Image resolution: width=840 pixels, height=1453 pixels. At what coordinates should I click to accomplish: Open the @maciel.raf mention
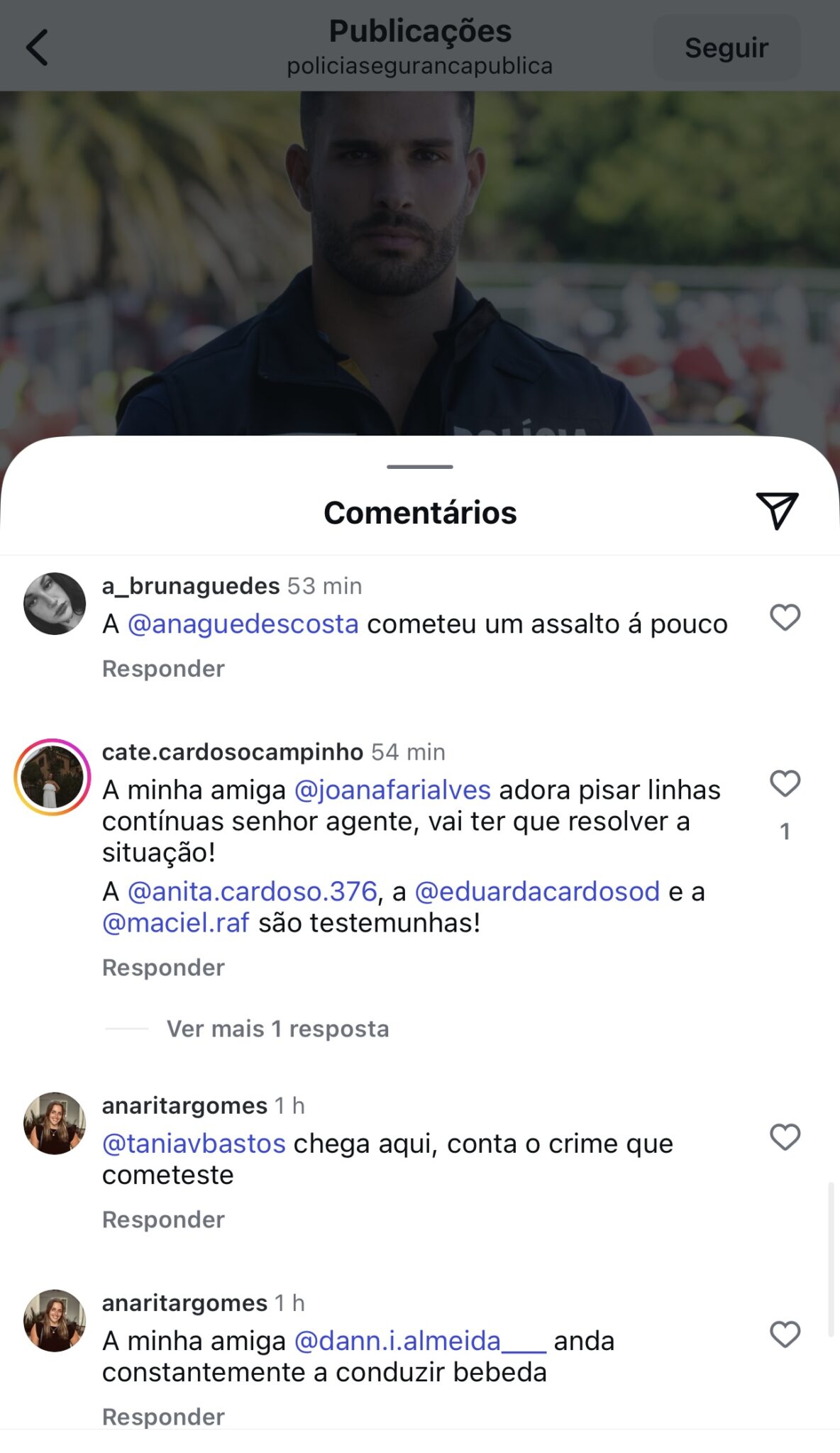(x=175, y=923)
